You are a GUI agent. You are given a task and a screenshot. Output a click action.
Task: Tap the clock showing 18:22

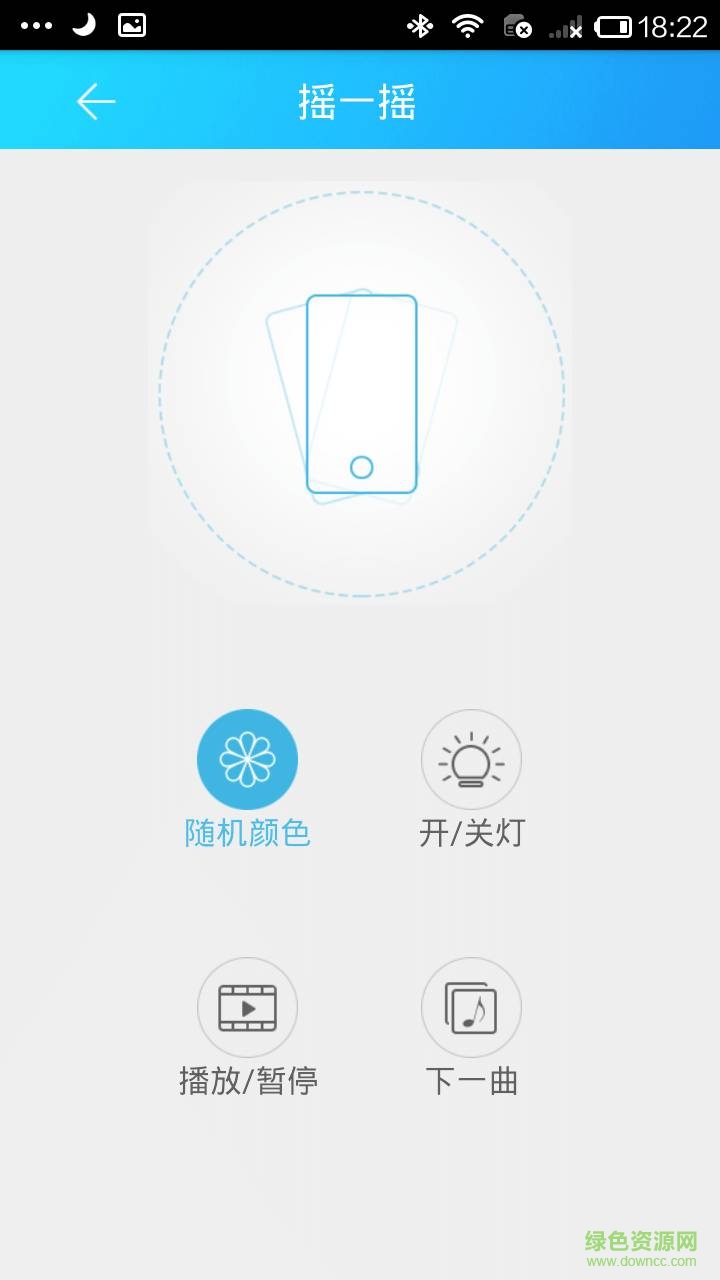click(674, 27)
